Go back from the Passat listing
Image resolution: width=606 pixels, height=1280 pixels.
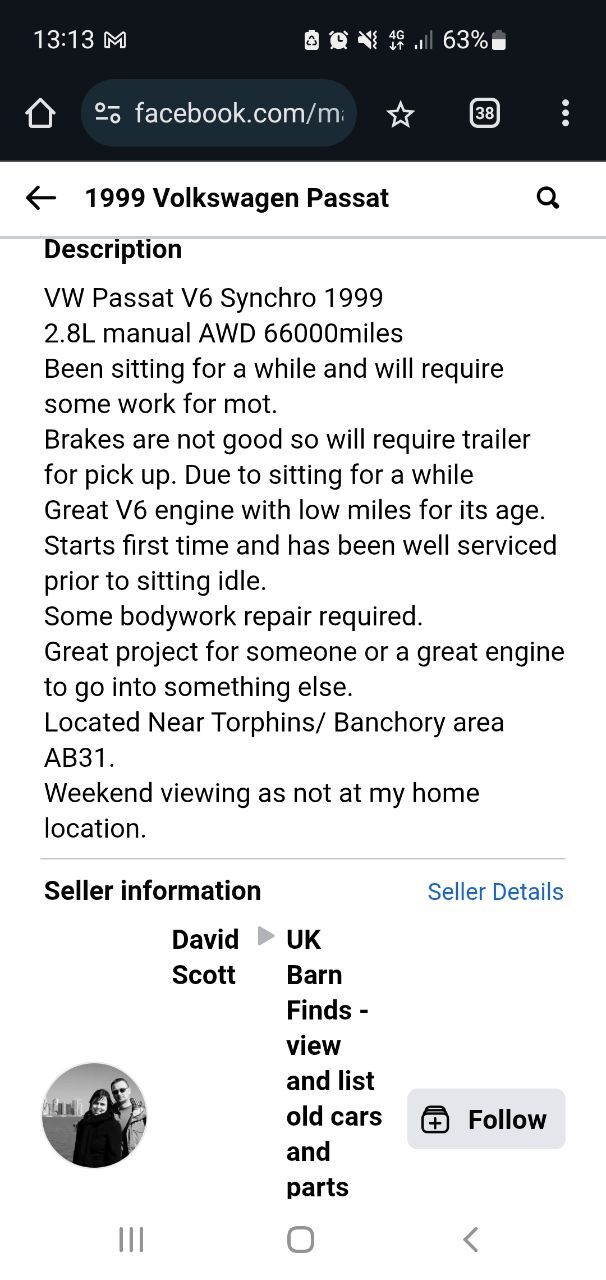coord(41,198)
